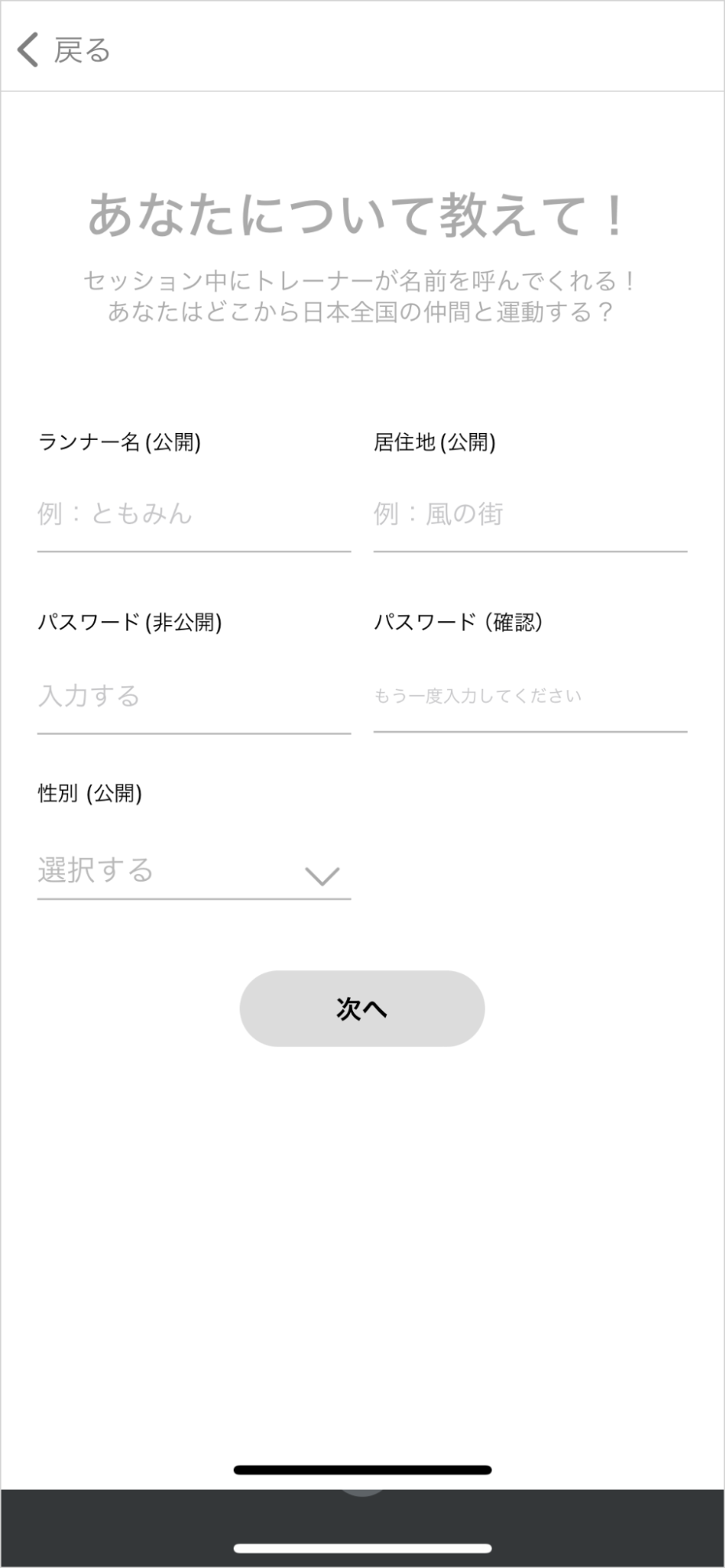725x1568 pixels.
Task: Tap the ランナー名 input field
Action: (x=193, y=515)
